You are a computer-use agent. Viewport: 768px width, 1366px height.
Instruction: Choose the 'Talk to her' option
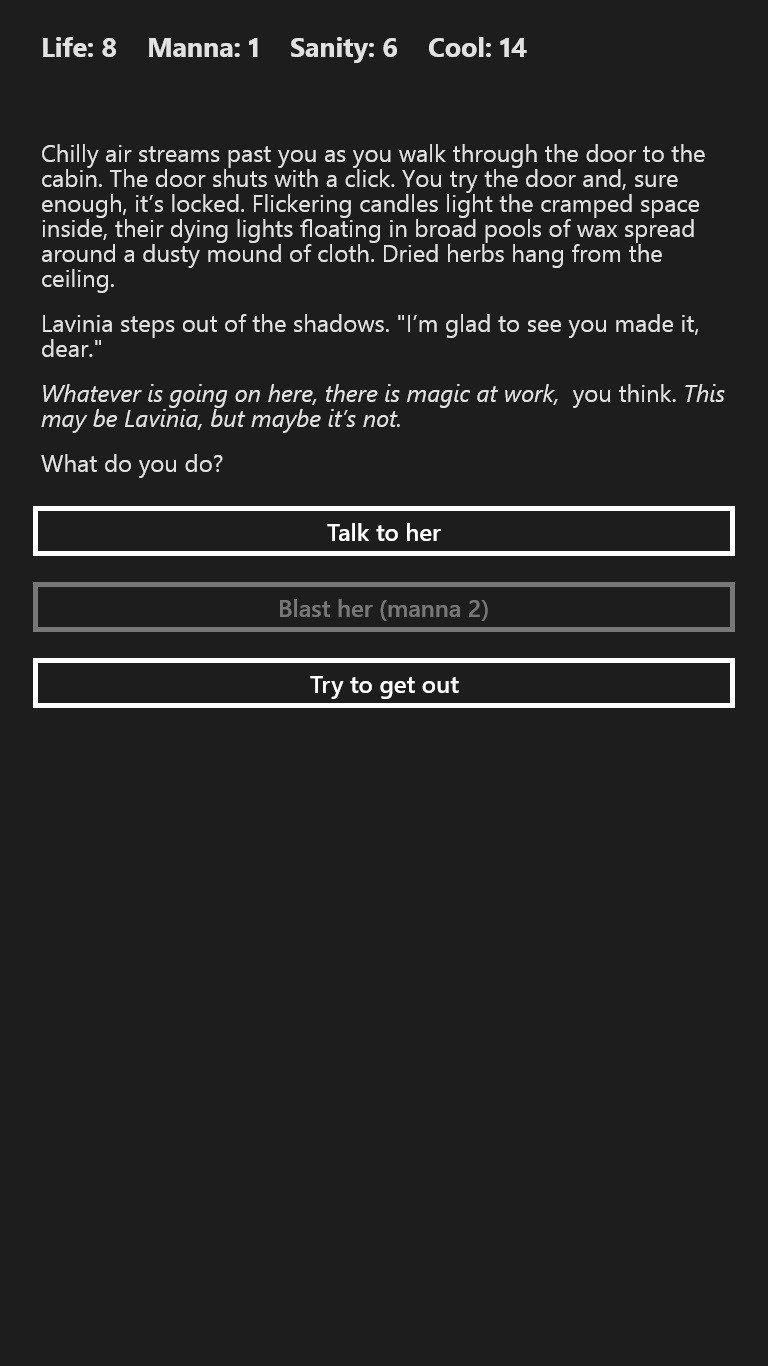(x=384, y=532)
